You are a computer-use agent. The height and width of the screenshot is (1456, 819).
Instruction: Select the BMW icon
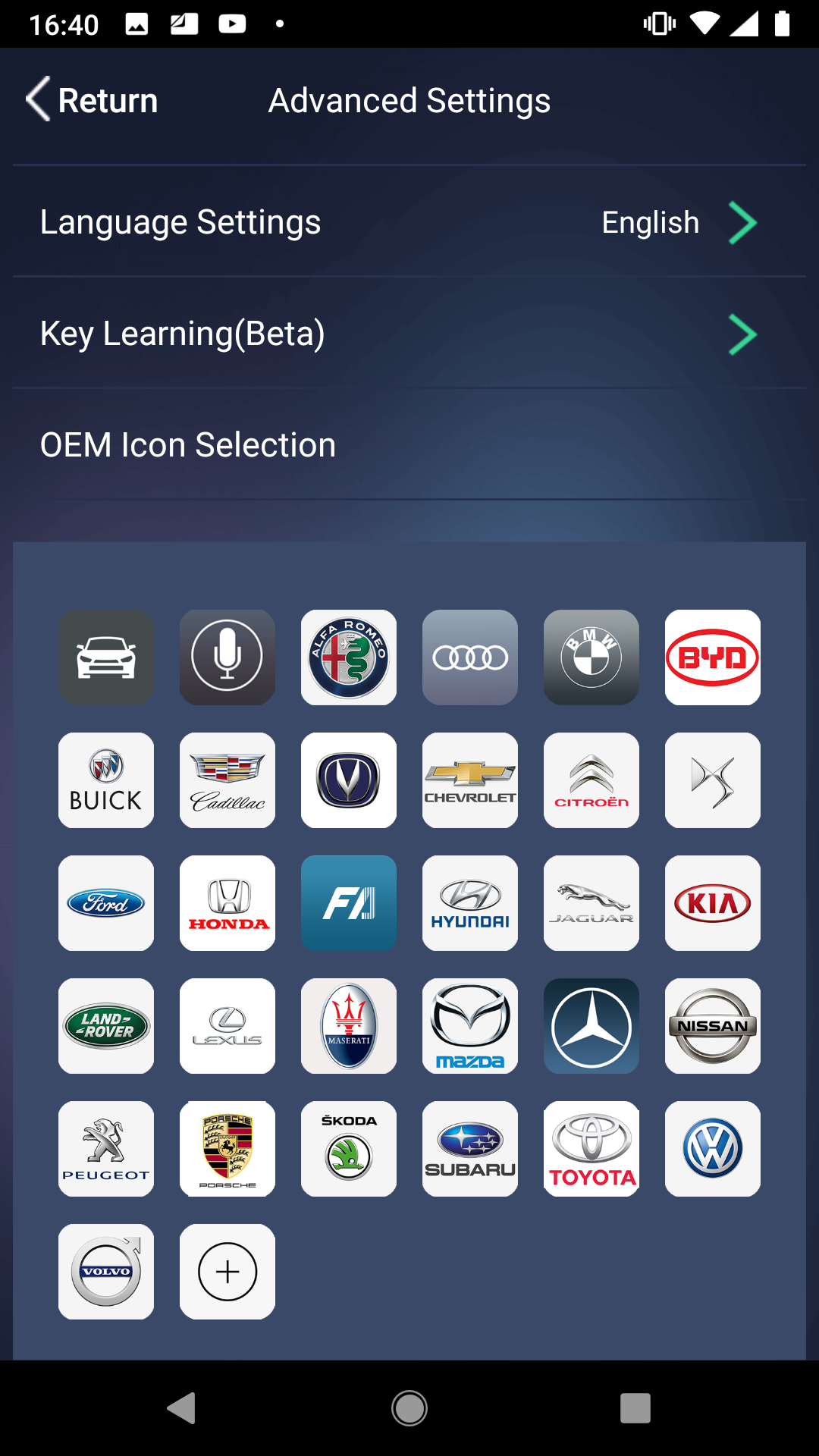pyautogui.click(x=591, y=657)
